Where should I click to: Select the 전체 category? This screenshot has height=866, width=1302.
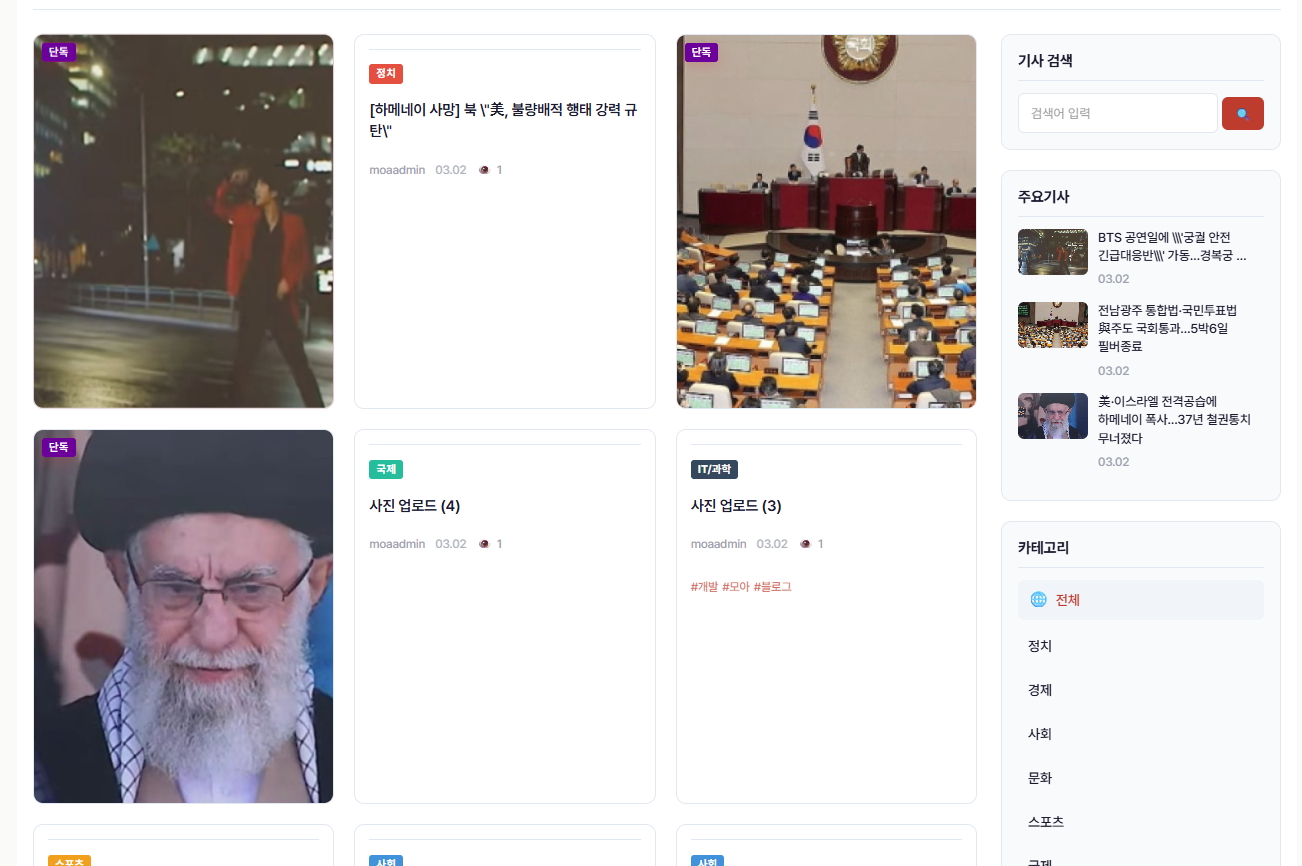point(1067,600)
